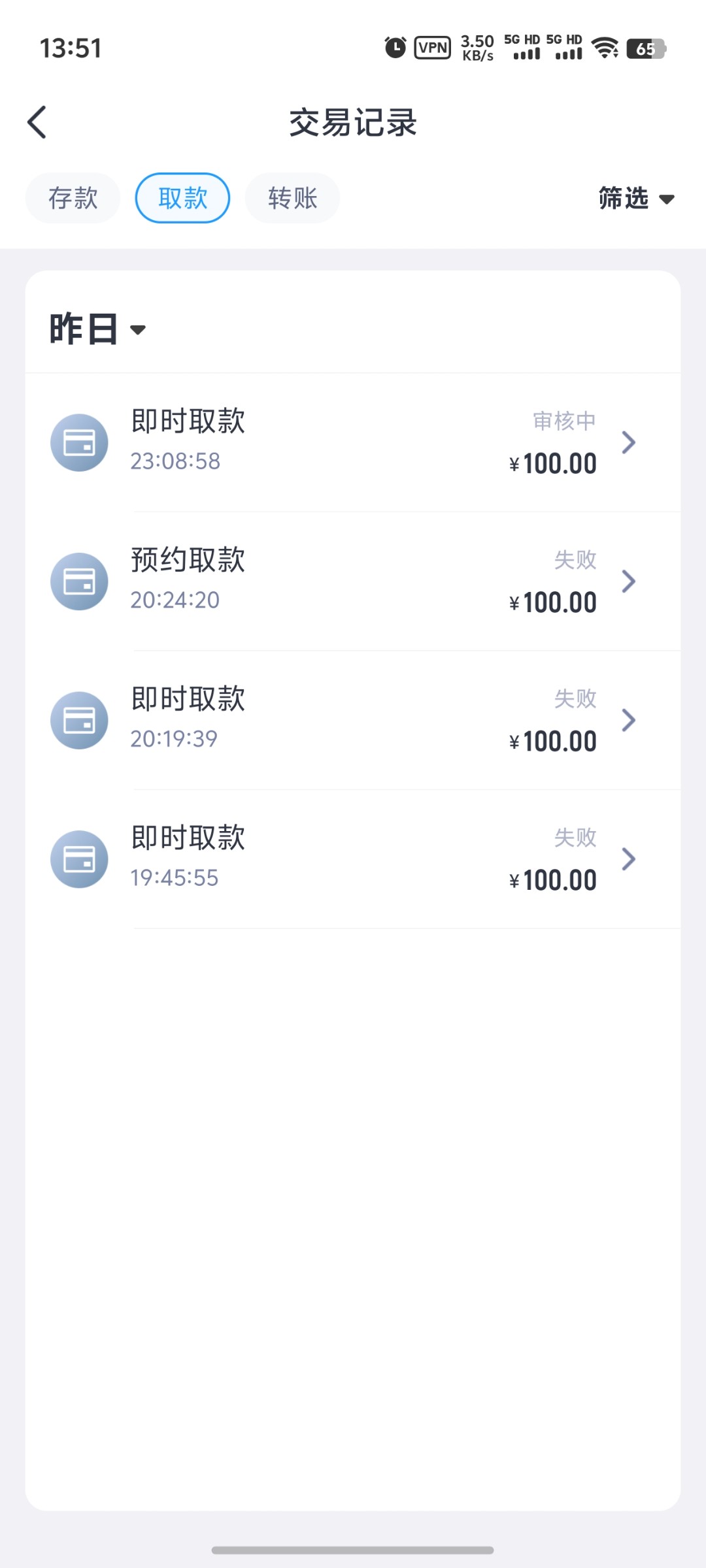Click the ¥100.00 amount of 20:19:39 record

[552, 741]
